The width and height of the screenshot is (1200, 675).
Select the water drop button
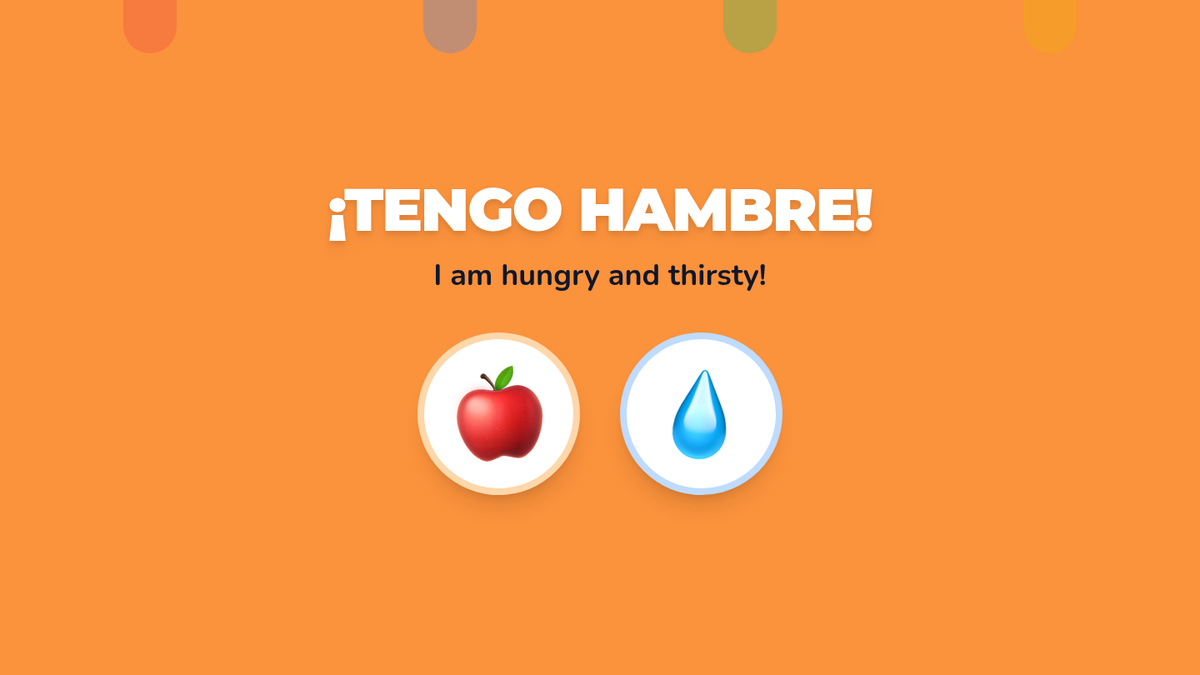pos(701,414)
